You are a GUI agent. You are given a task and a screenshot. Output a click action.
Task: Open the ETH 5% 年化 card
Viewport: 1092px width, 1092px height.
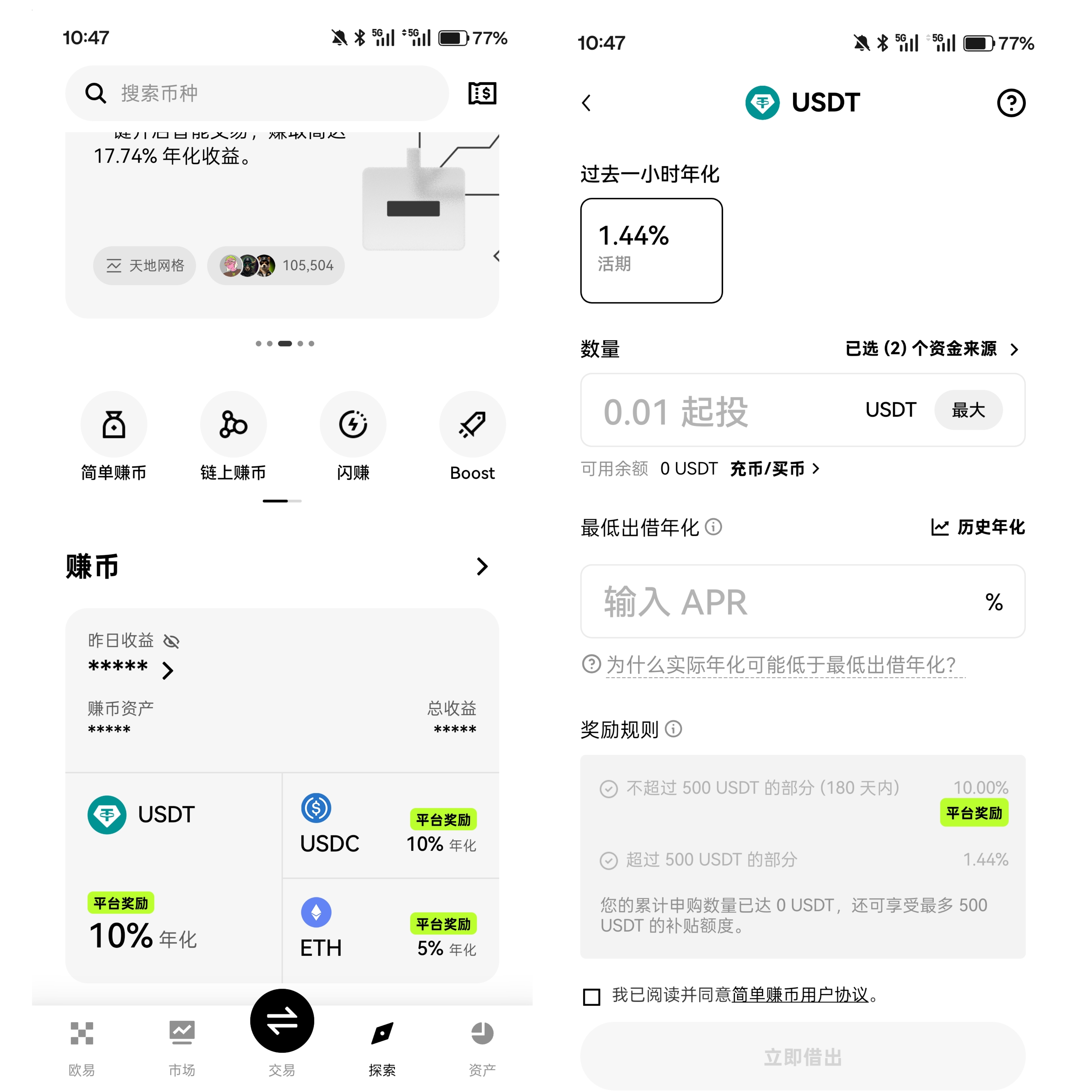click(390, 930)
